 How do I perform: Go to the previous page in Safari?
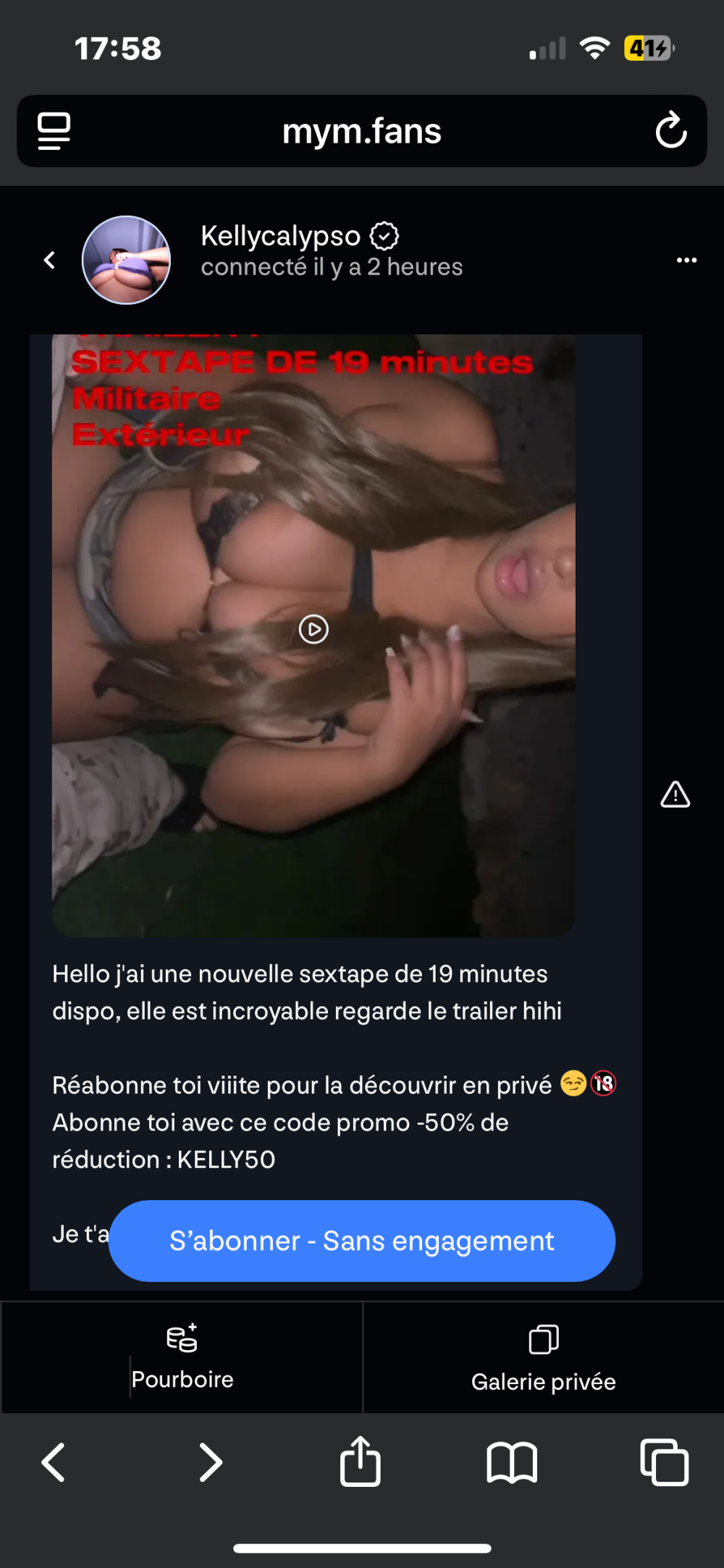click(54, 1462)
